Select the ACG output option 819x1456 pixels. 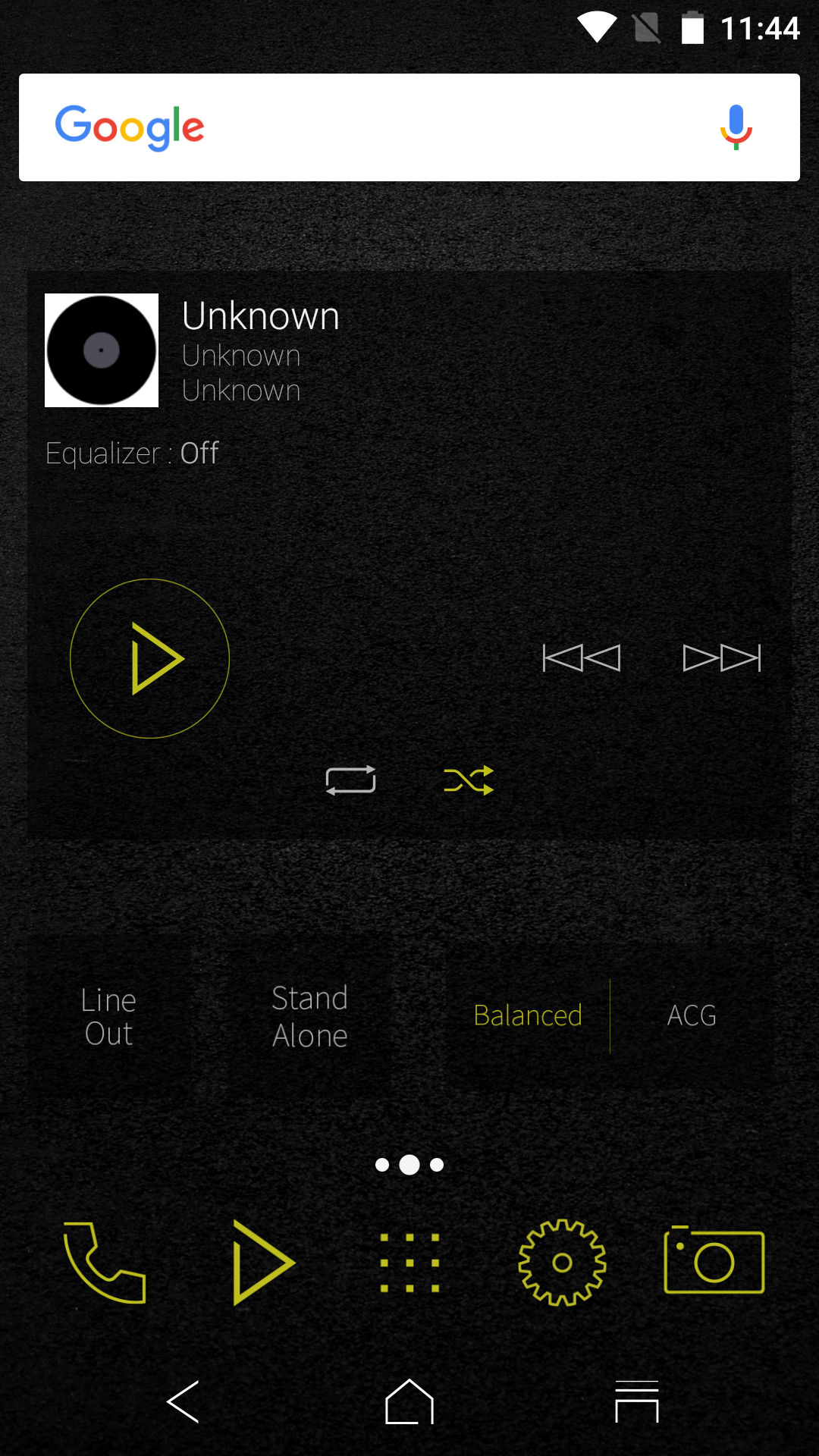point(692,1015)
